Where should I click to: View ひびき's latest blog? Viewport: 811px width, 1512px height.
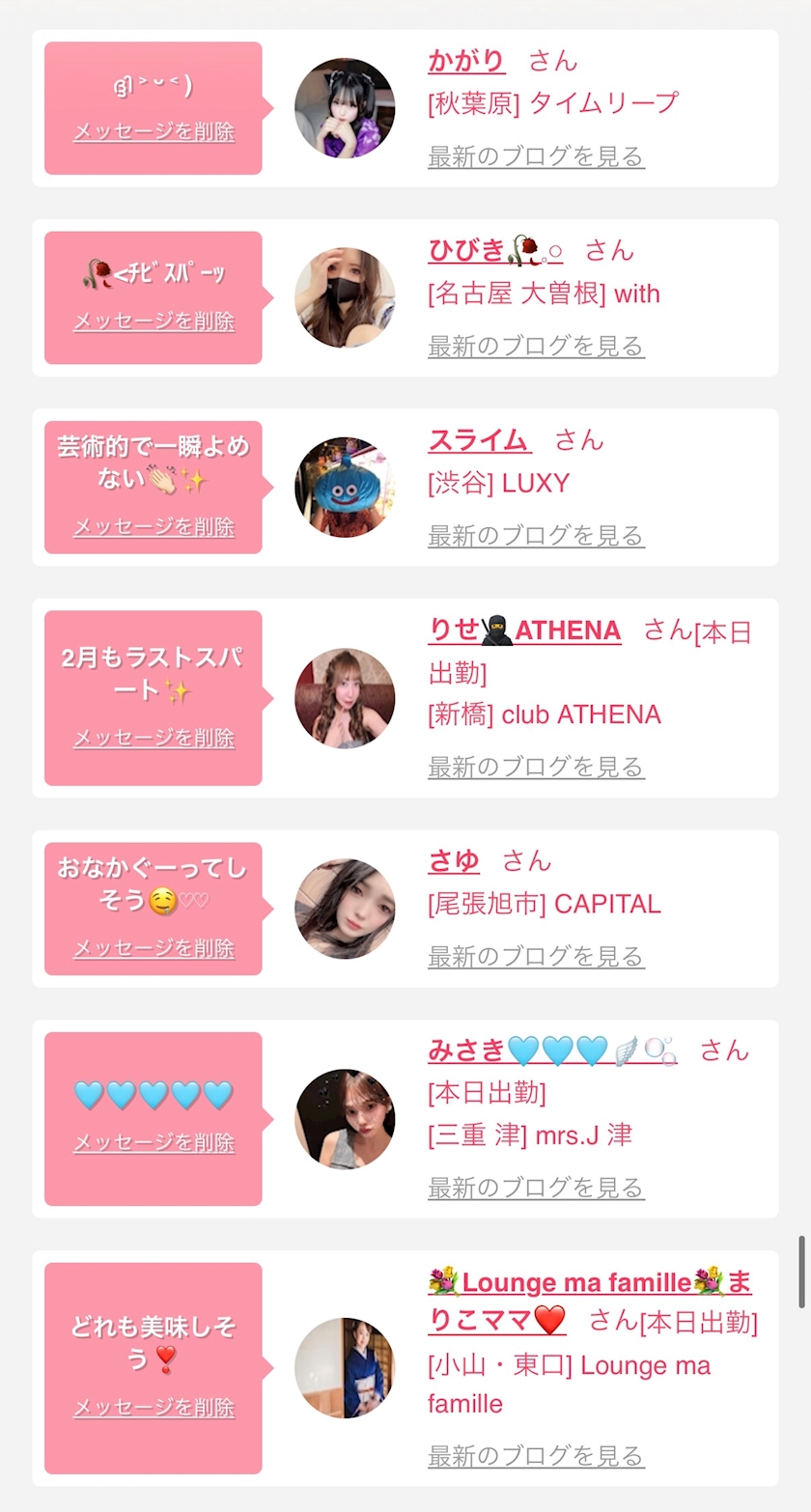pos(536,346)
